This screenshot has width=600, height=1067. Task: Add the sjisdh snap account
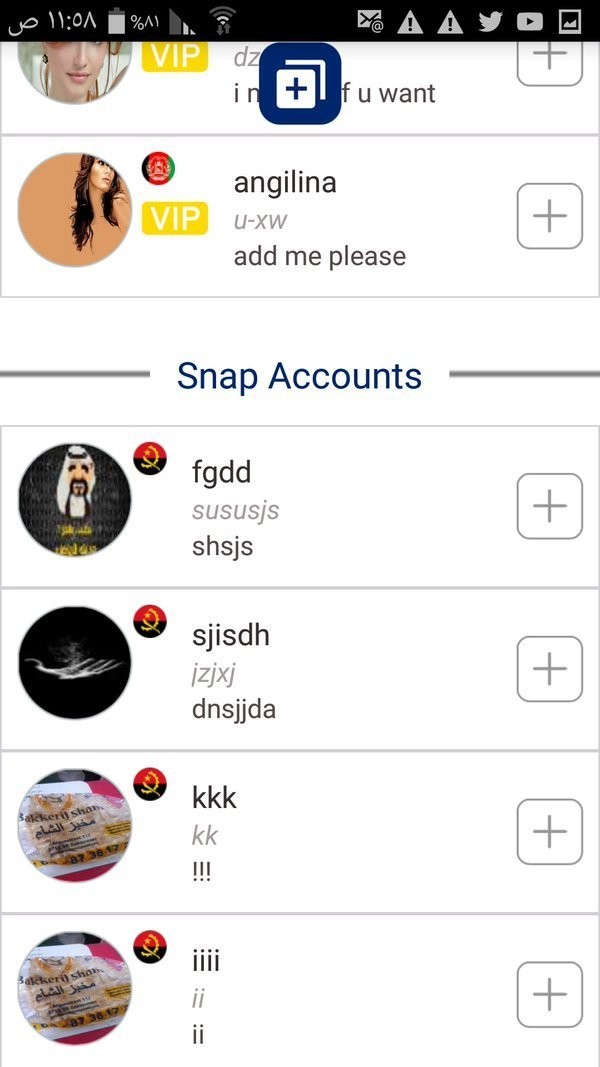tap(549, 669)
